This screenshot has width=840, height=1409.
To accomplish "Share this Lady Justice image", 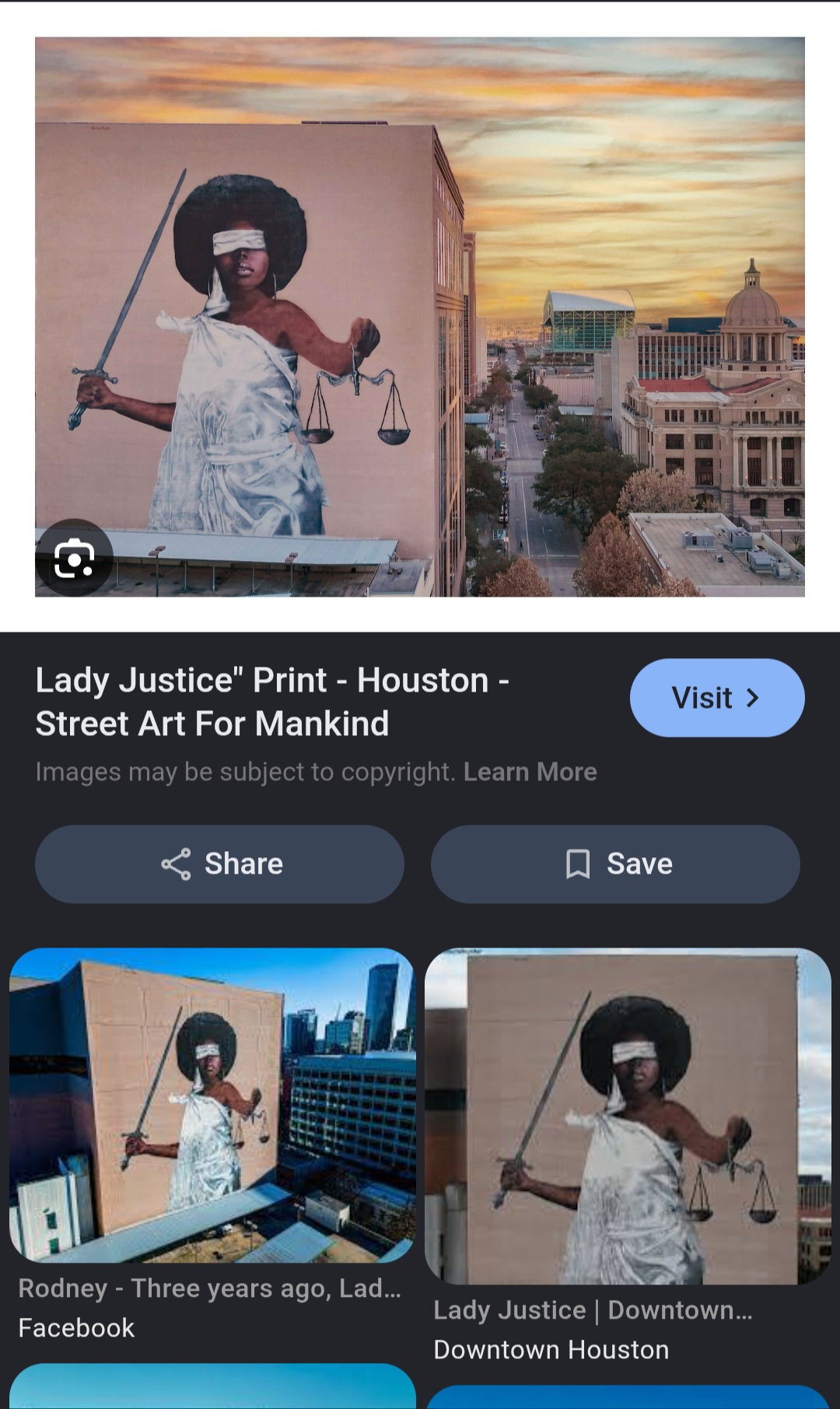I will click(x=219, y=864).
